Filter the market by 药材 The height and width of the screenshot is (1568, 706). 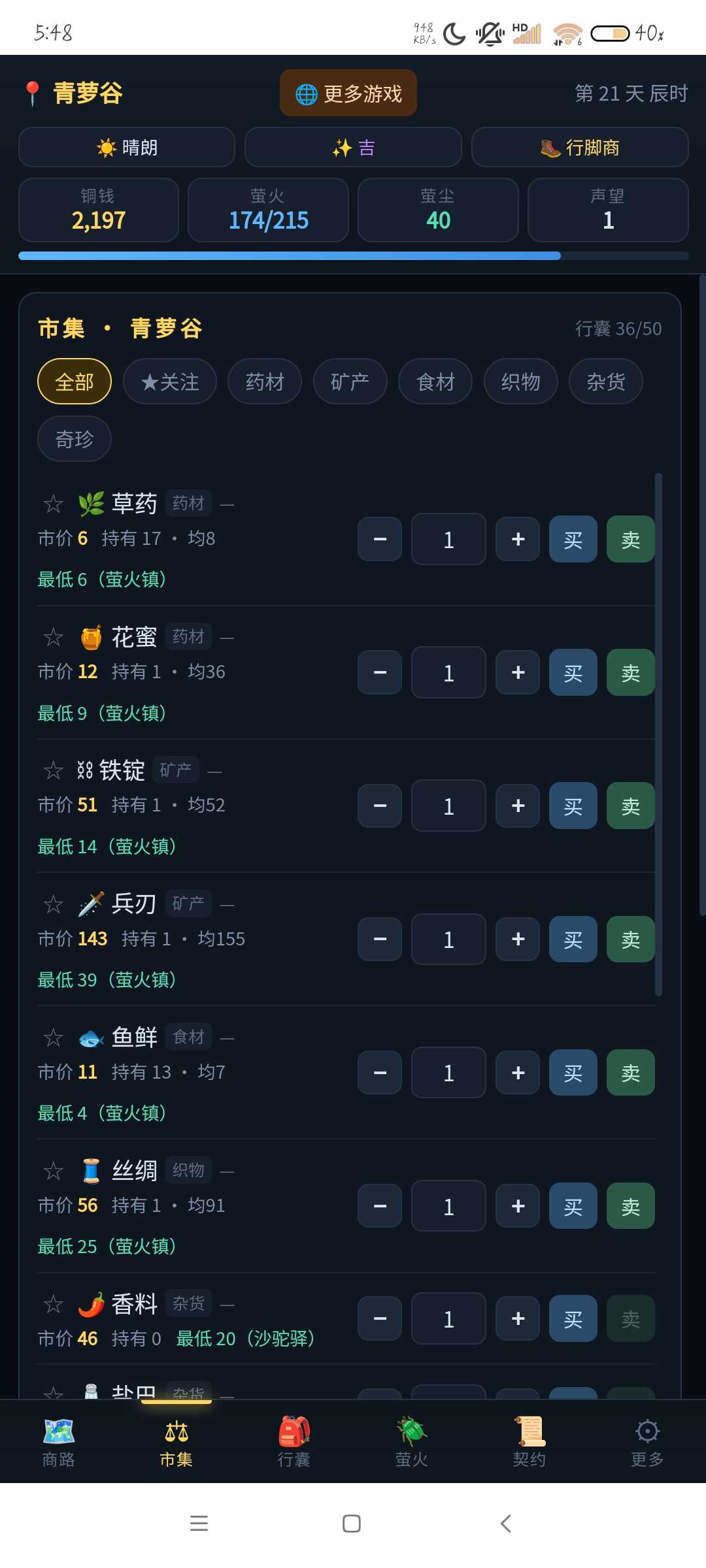tap(265, 382)
